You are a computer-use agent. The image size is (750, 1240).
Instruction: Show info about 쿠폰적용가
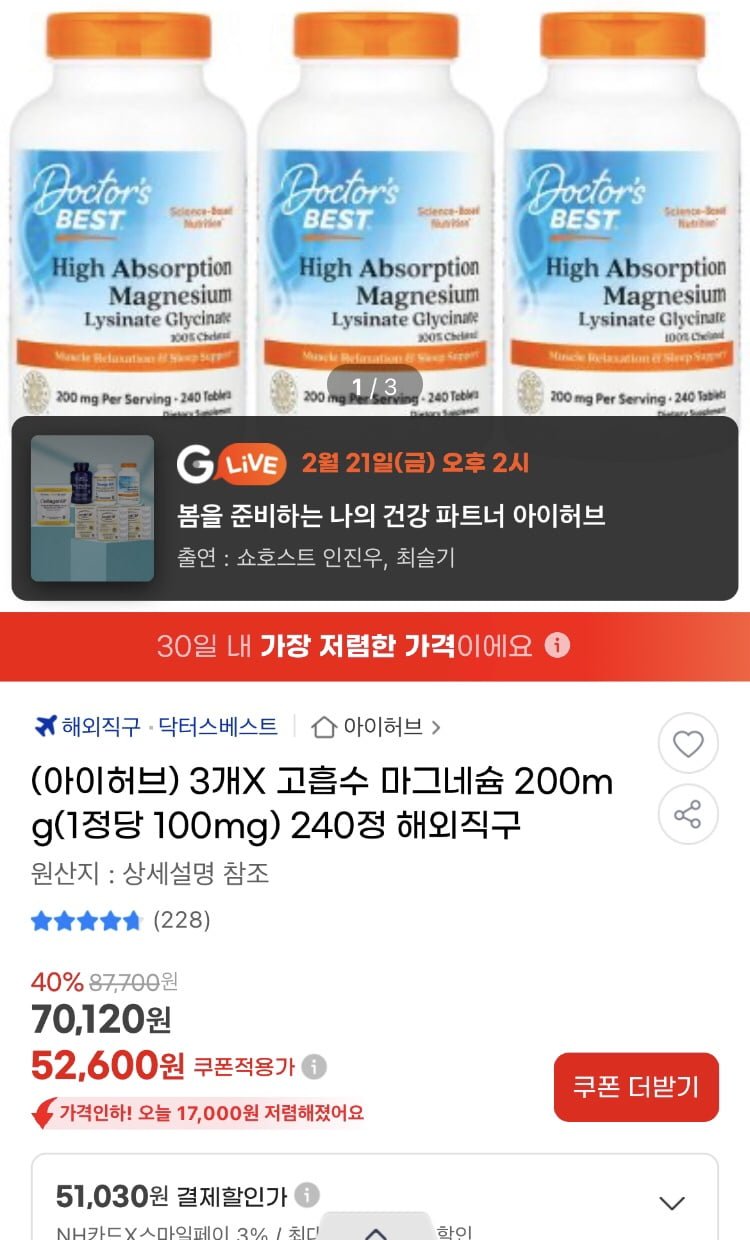[314, 1066]
